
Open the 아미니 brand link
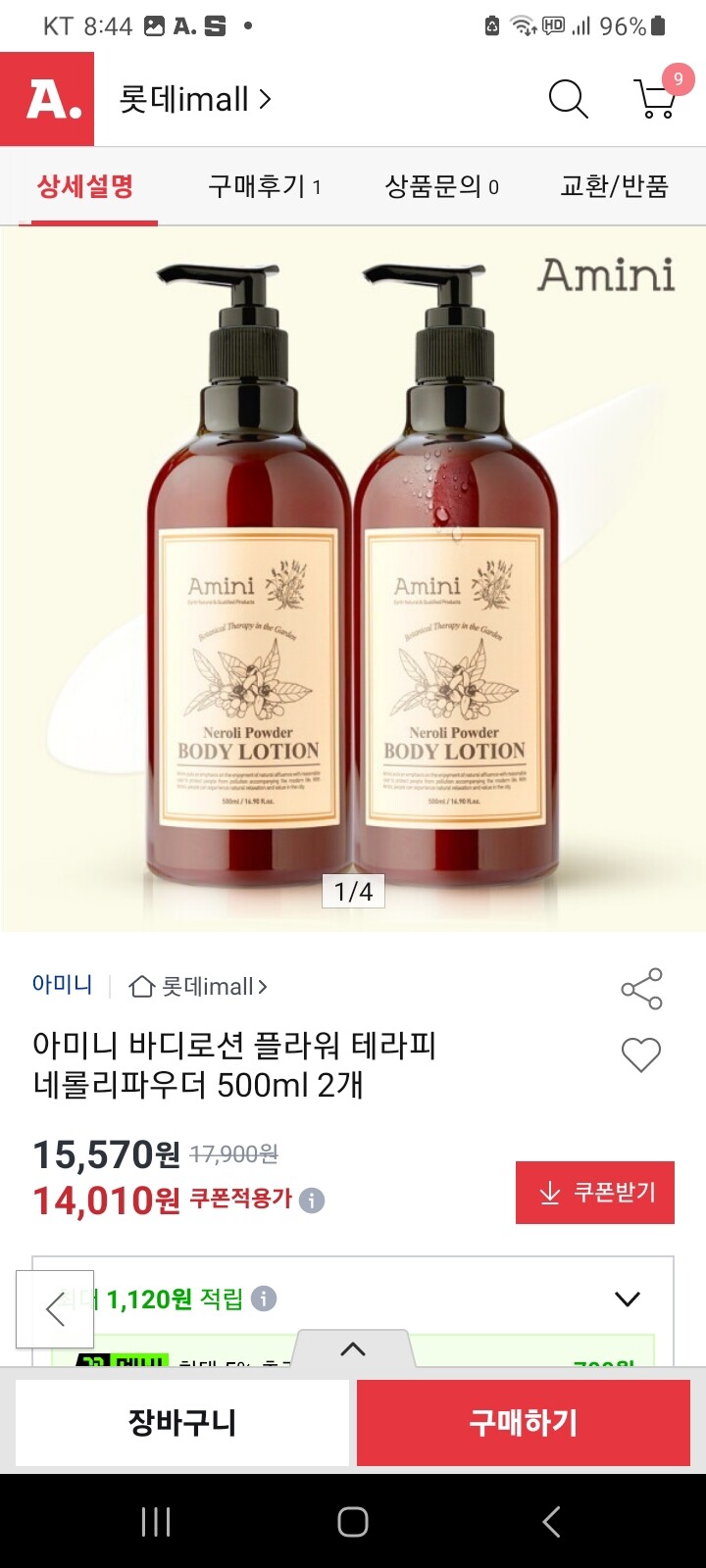62,985
